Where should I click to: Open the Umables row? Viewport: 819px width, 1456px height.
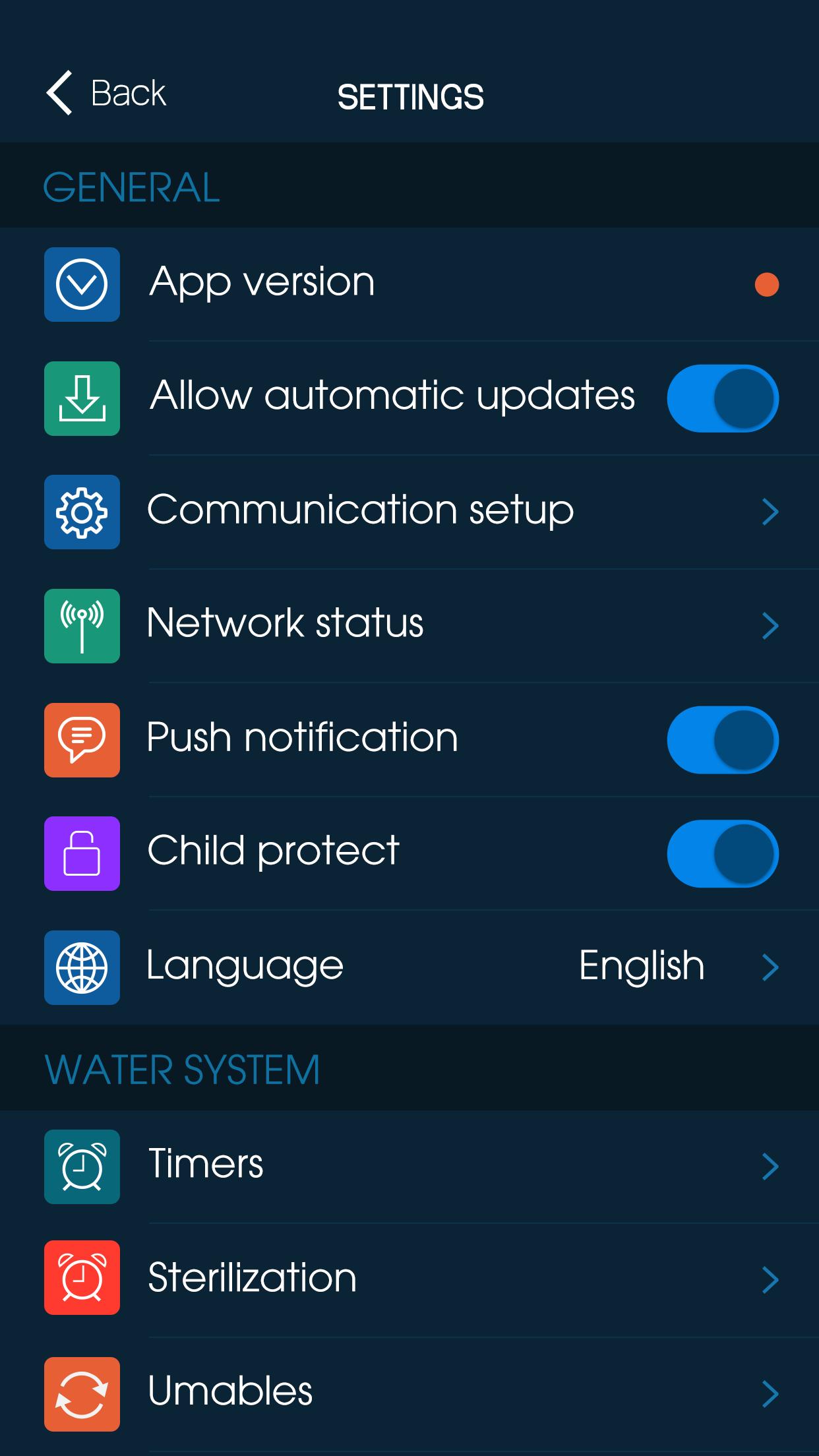409,1394
